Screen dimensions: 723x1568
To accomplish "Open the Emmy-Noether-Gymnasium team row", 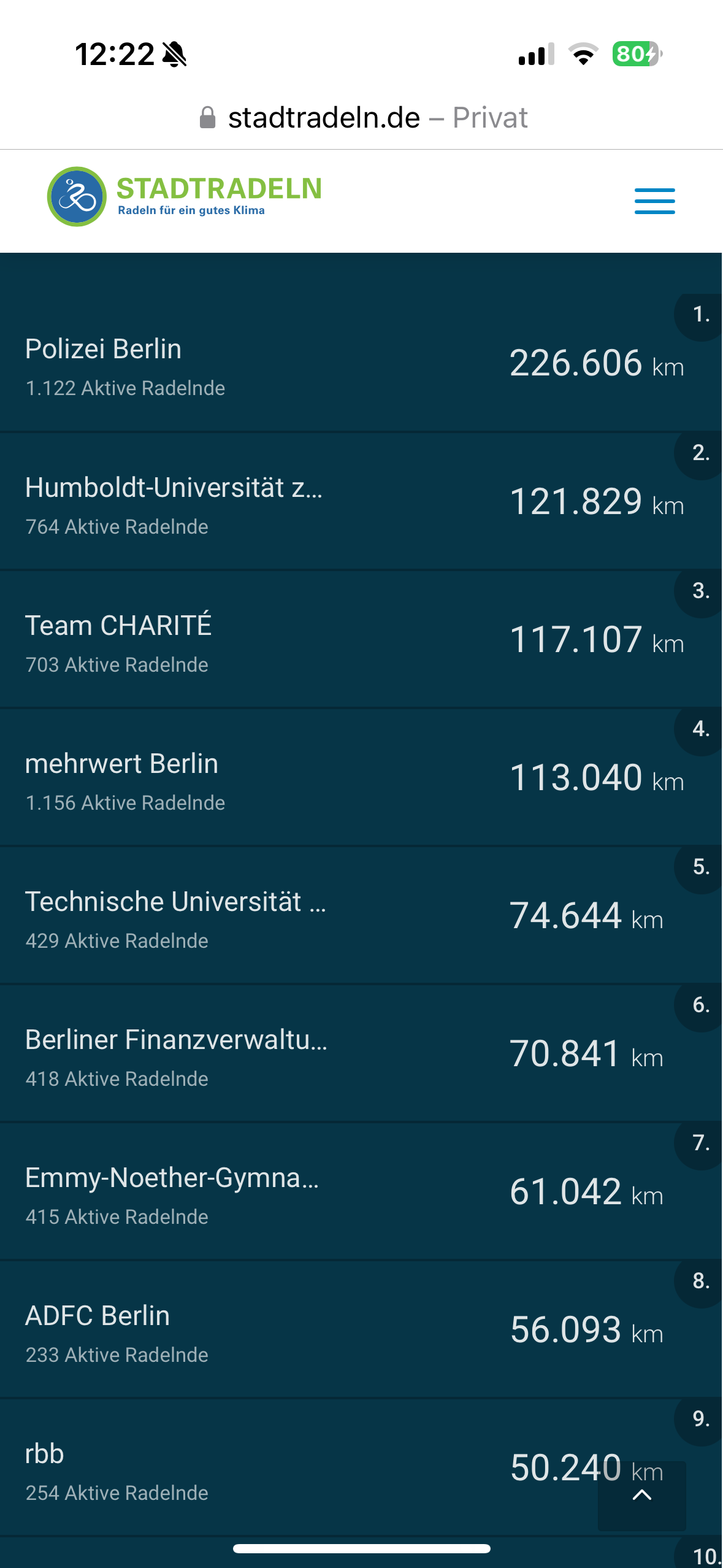I will point(361,1191).
